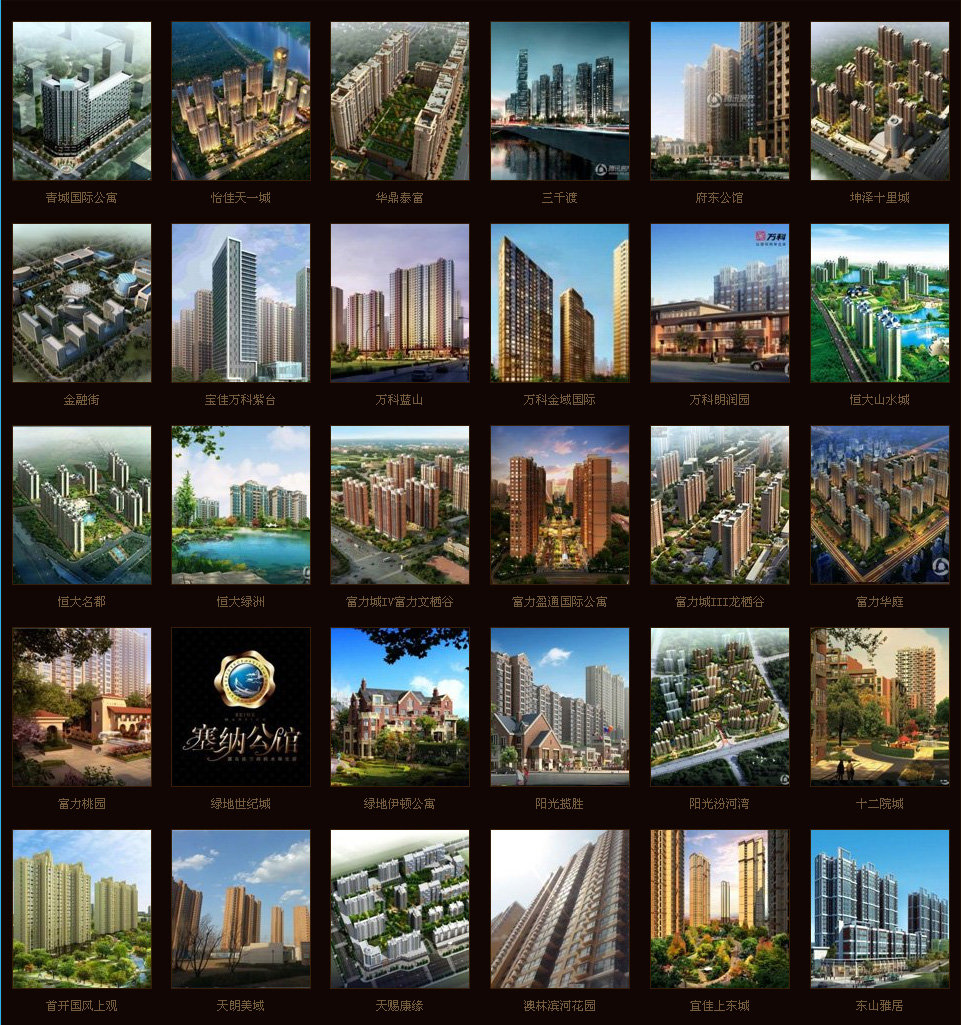Open the 富力华庭 tile
Viewport: 961px width, 1025px height.
(x=879, y=505)
